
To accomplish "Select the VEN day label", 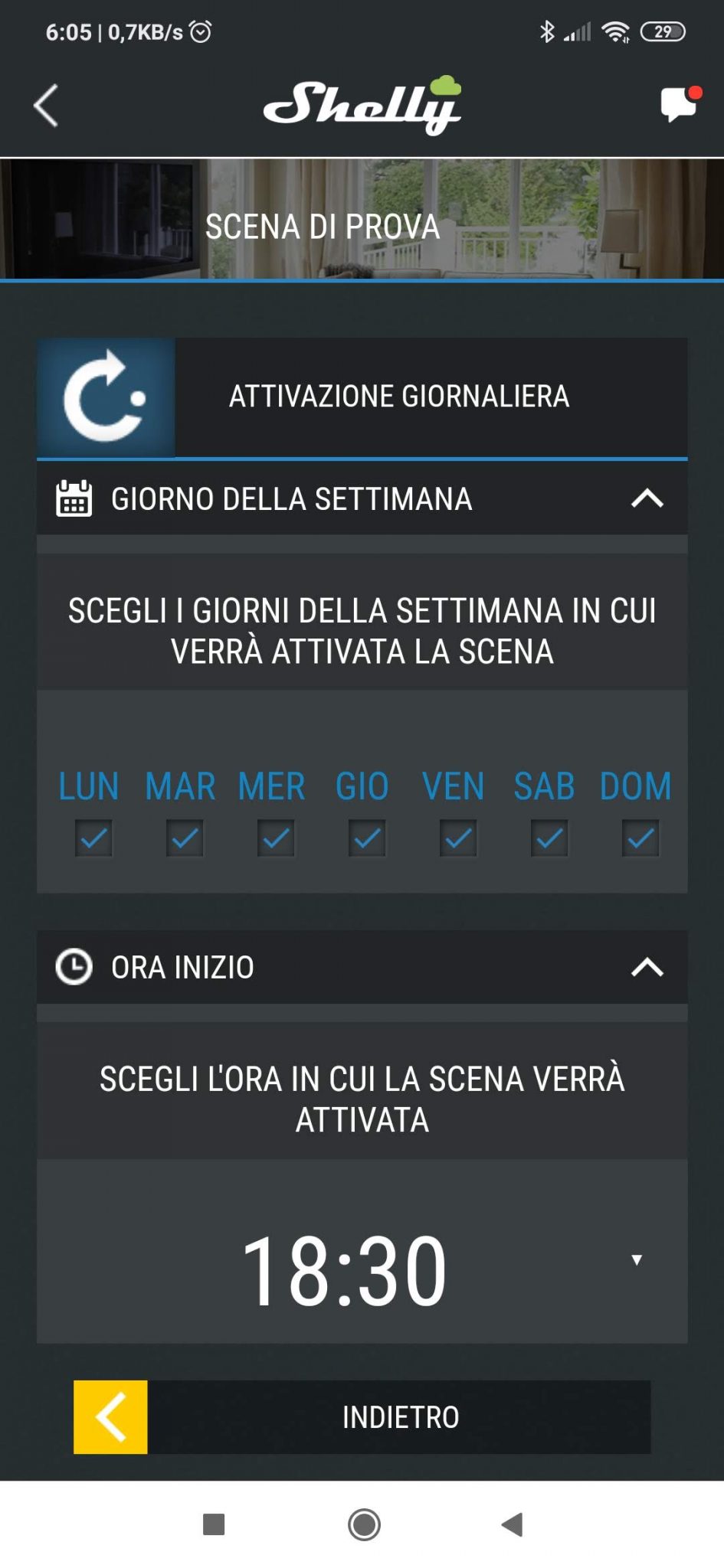I will pos(454,786).
